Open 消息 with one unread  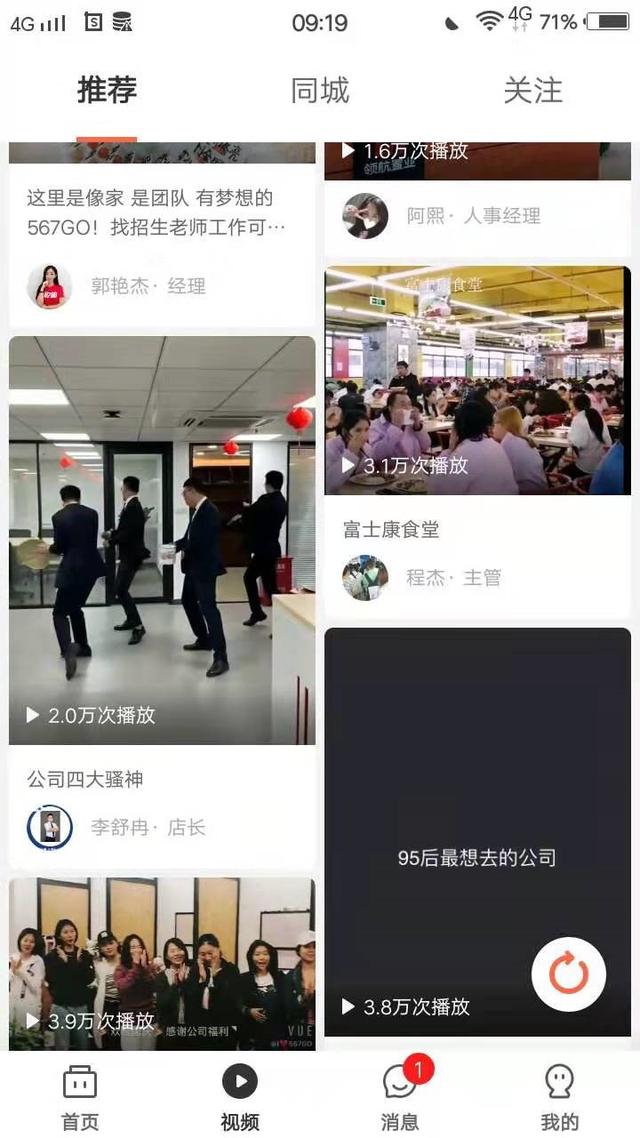(400, 1096)
